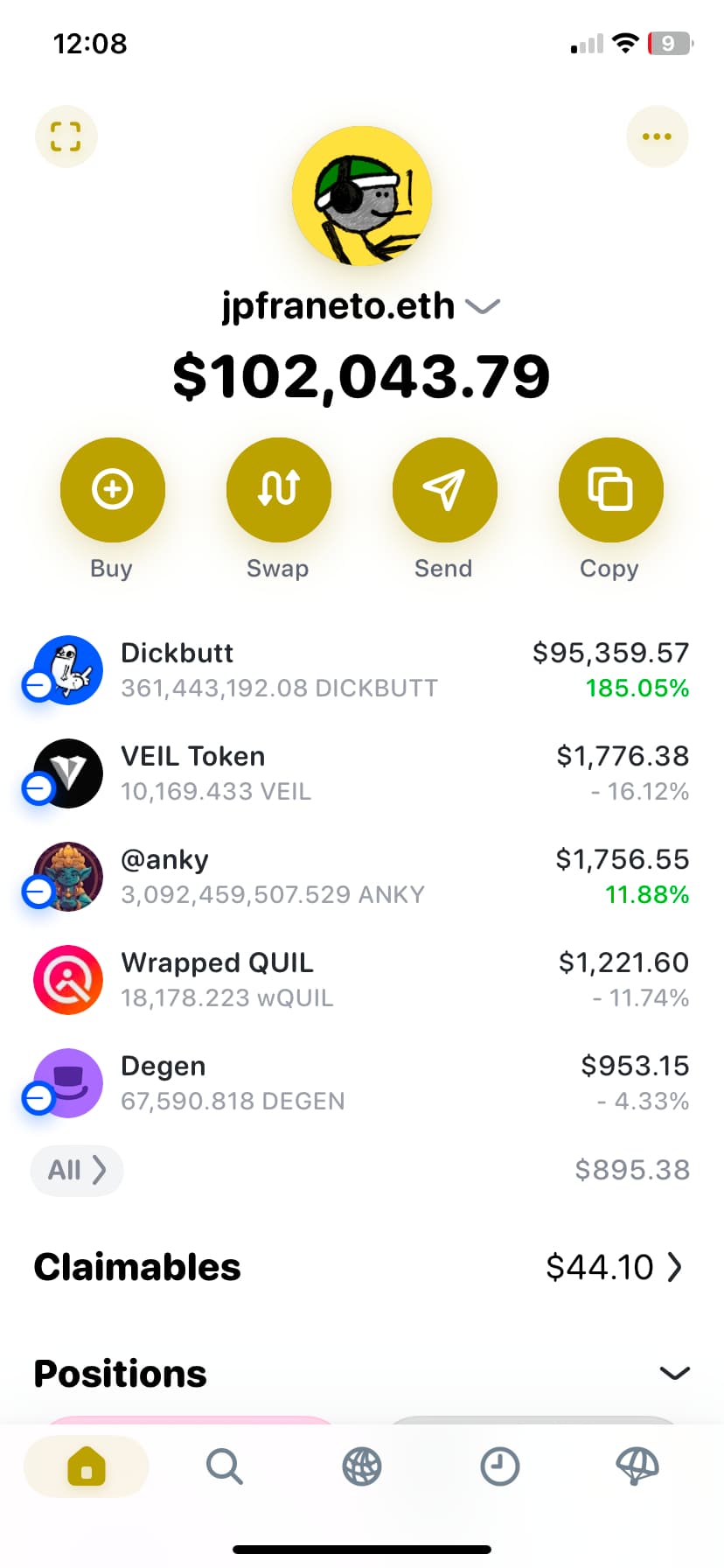
Task: Switch to the search tab
Action: tap(225, 1466)
